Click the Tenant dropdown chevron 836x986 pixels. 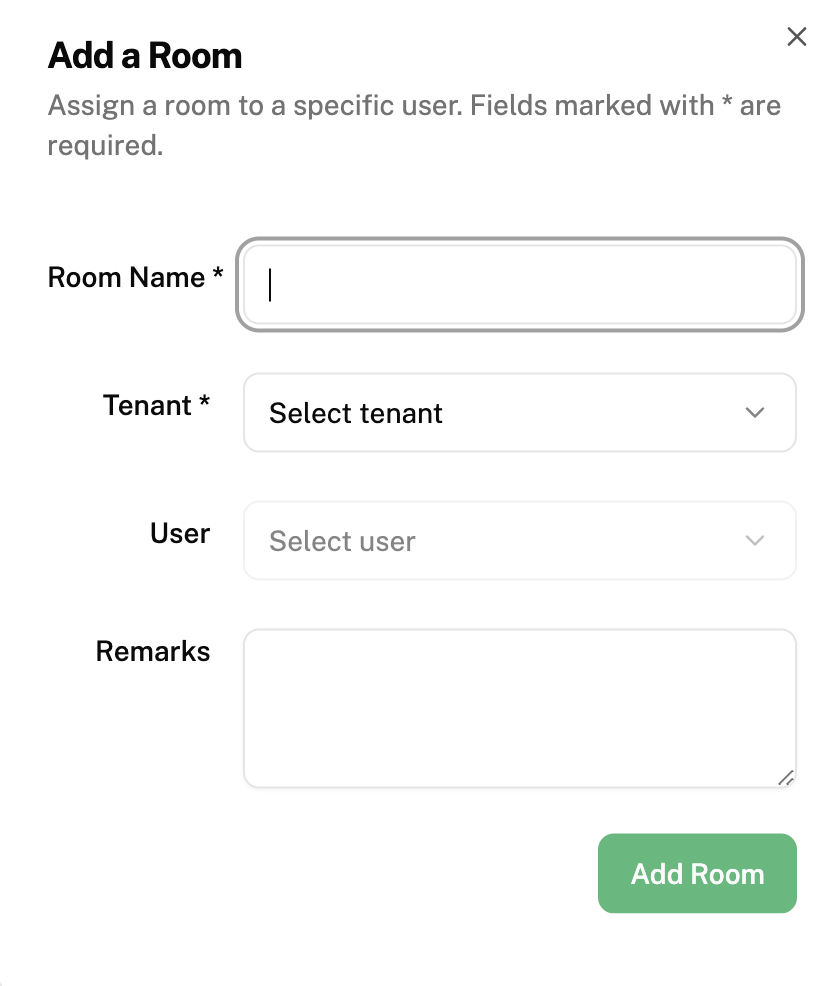[x=756, y=412]
